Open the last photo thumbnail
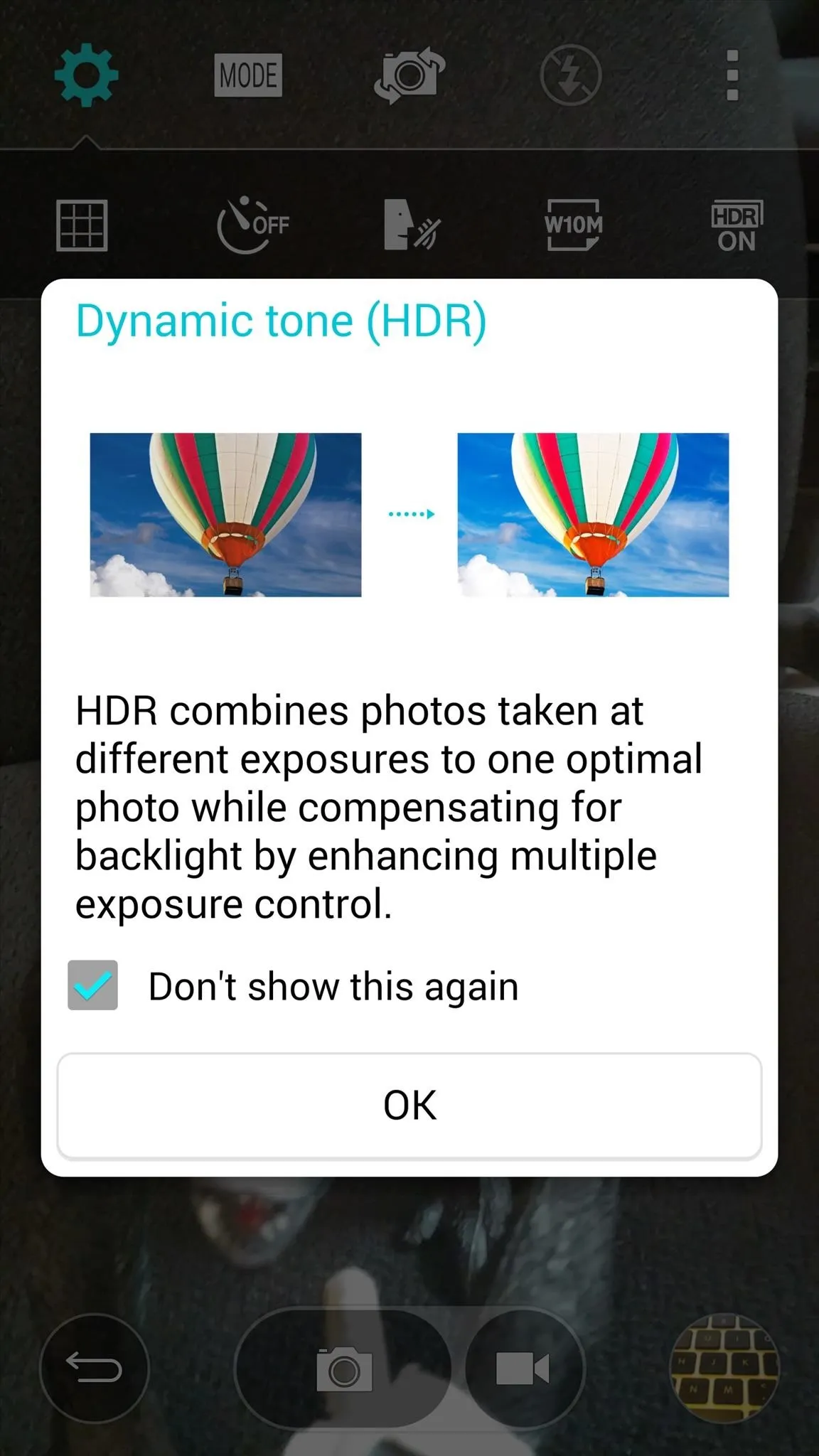Screen dimensions: 819x1456 click(x=725, y=1368)
